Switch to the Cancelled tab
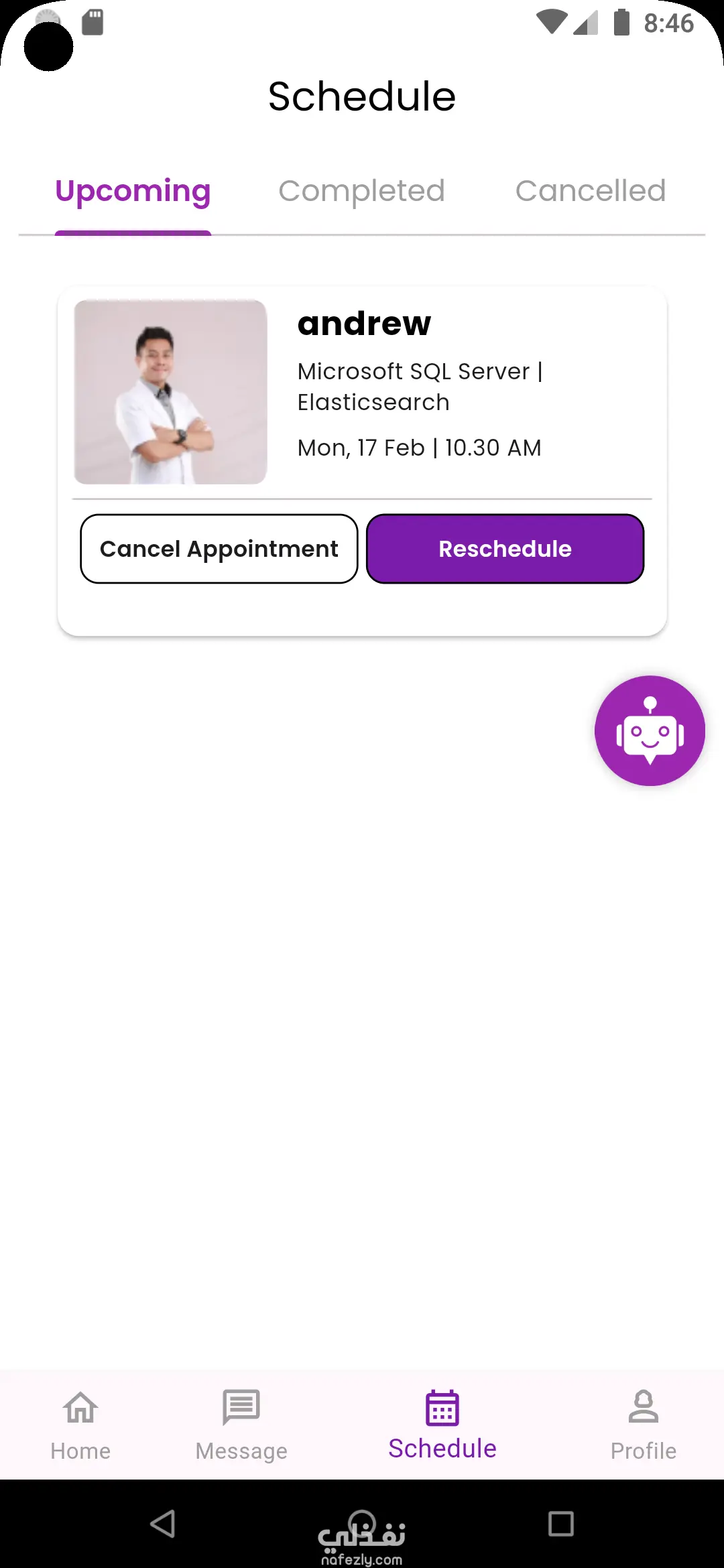Viewport: 724px width, 1568px height. click(590, 191)
